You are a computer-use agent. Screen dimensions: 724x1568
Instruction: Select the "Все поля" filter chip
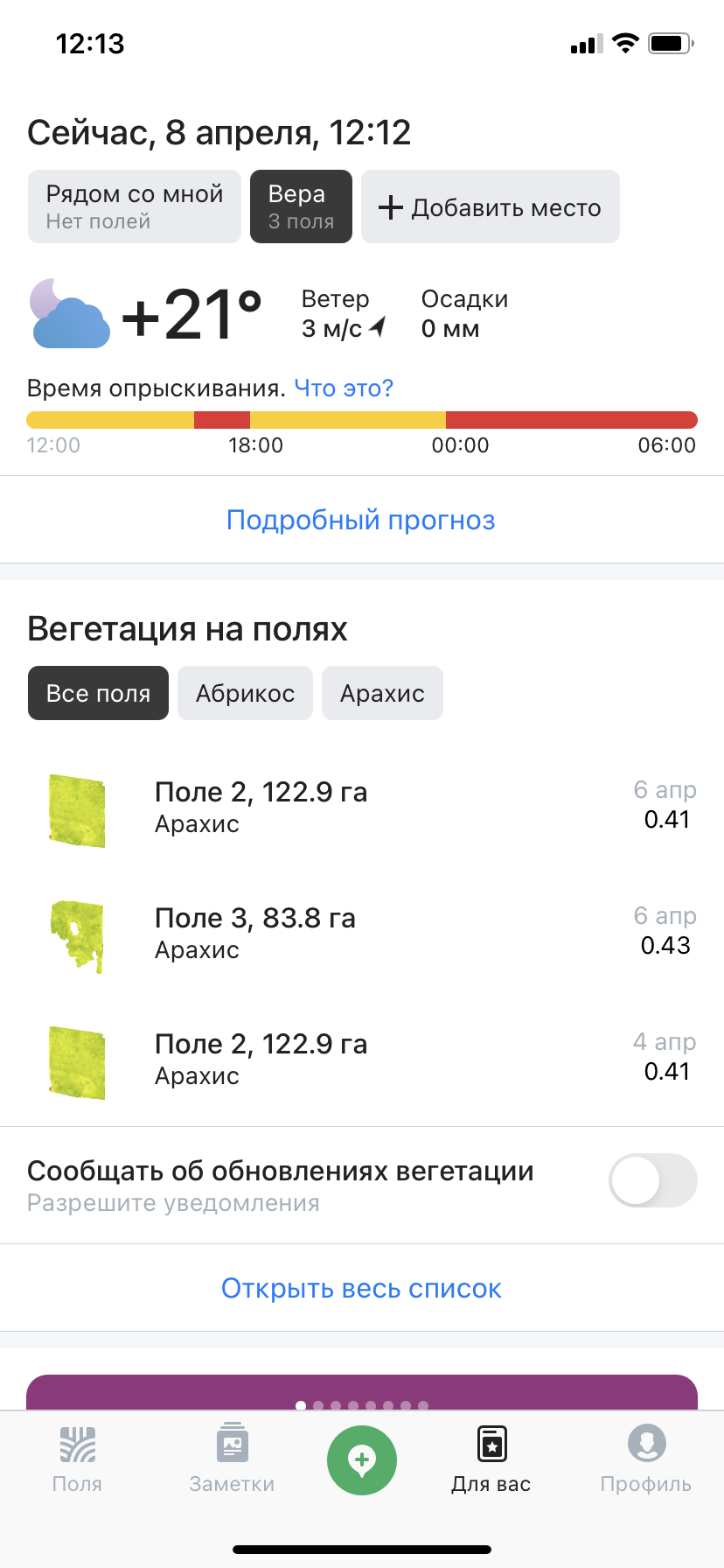[98, 693]
